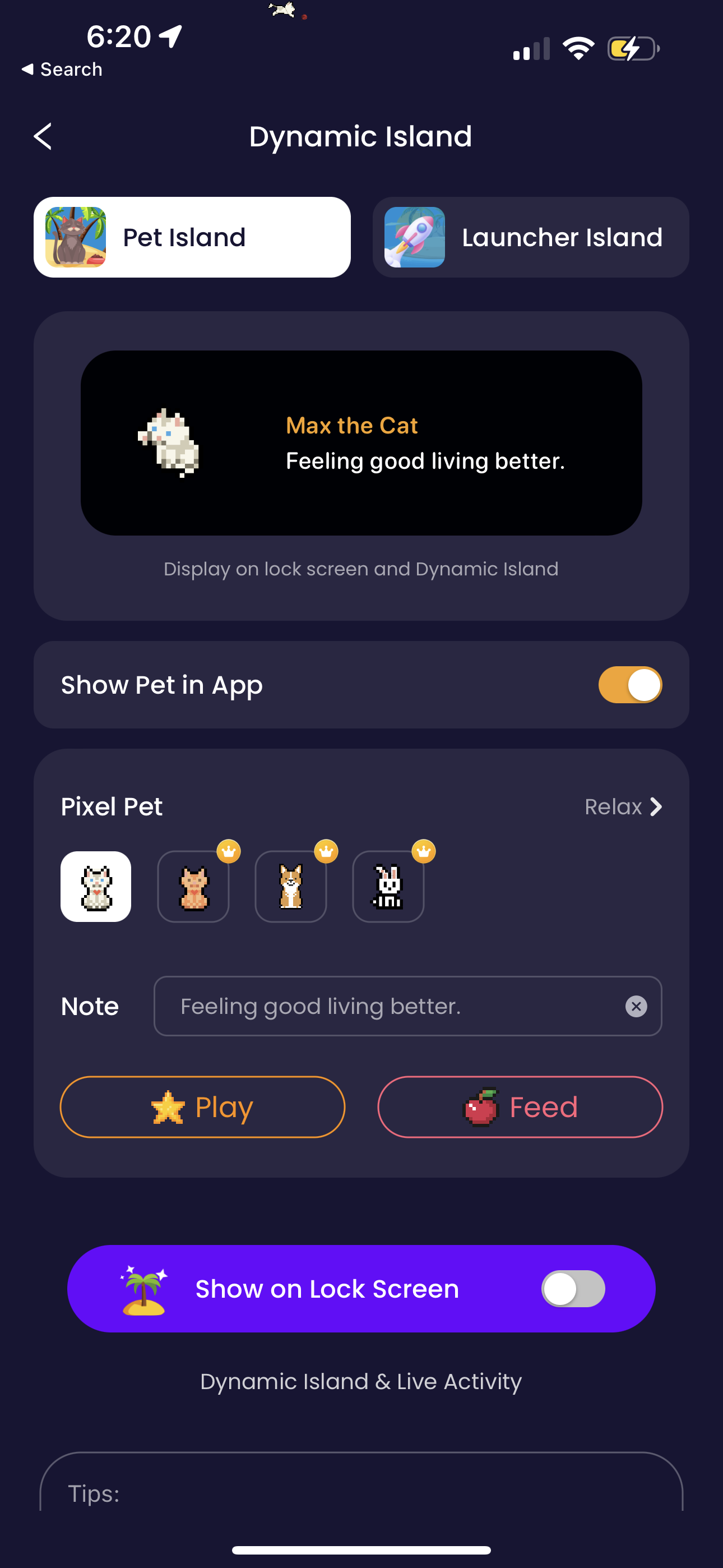Select the orange cat pixel pet

tap(193, 886)
